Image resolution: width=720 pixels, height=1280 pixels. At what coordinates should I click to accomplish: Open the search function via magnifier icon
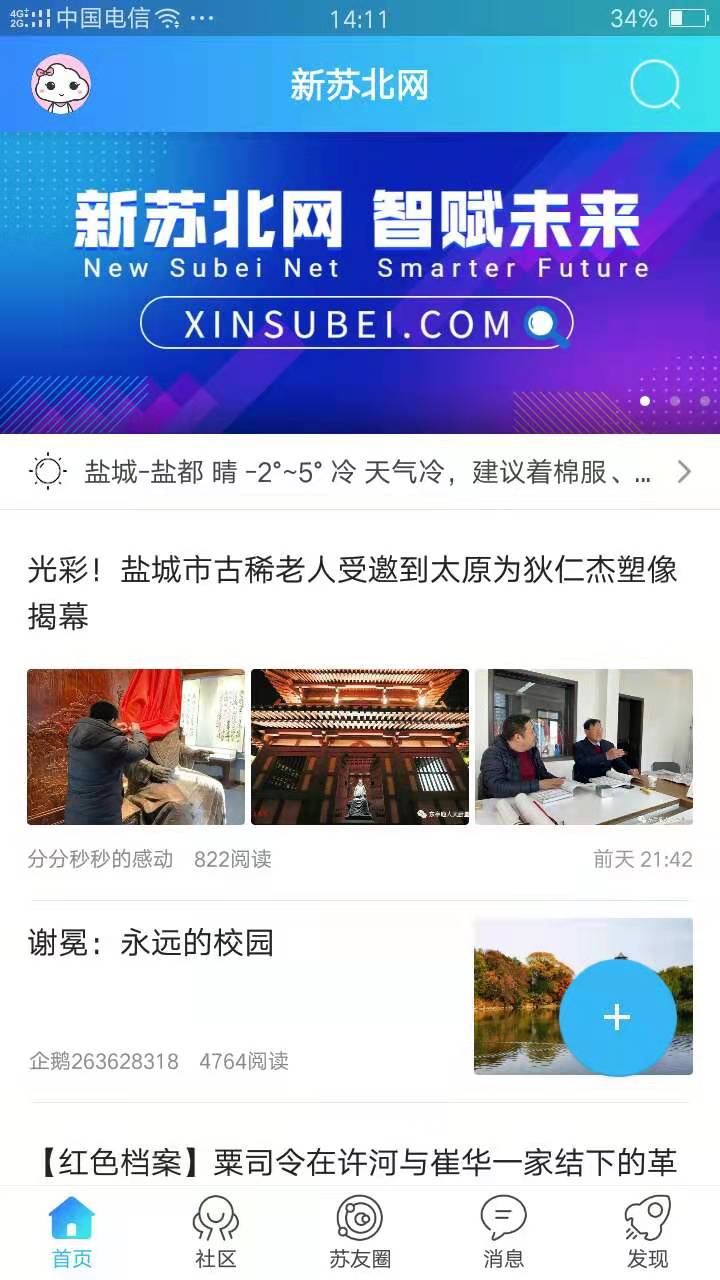tap(655, 85)
